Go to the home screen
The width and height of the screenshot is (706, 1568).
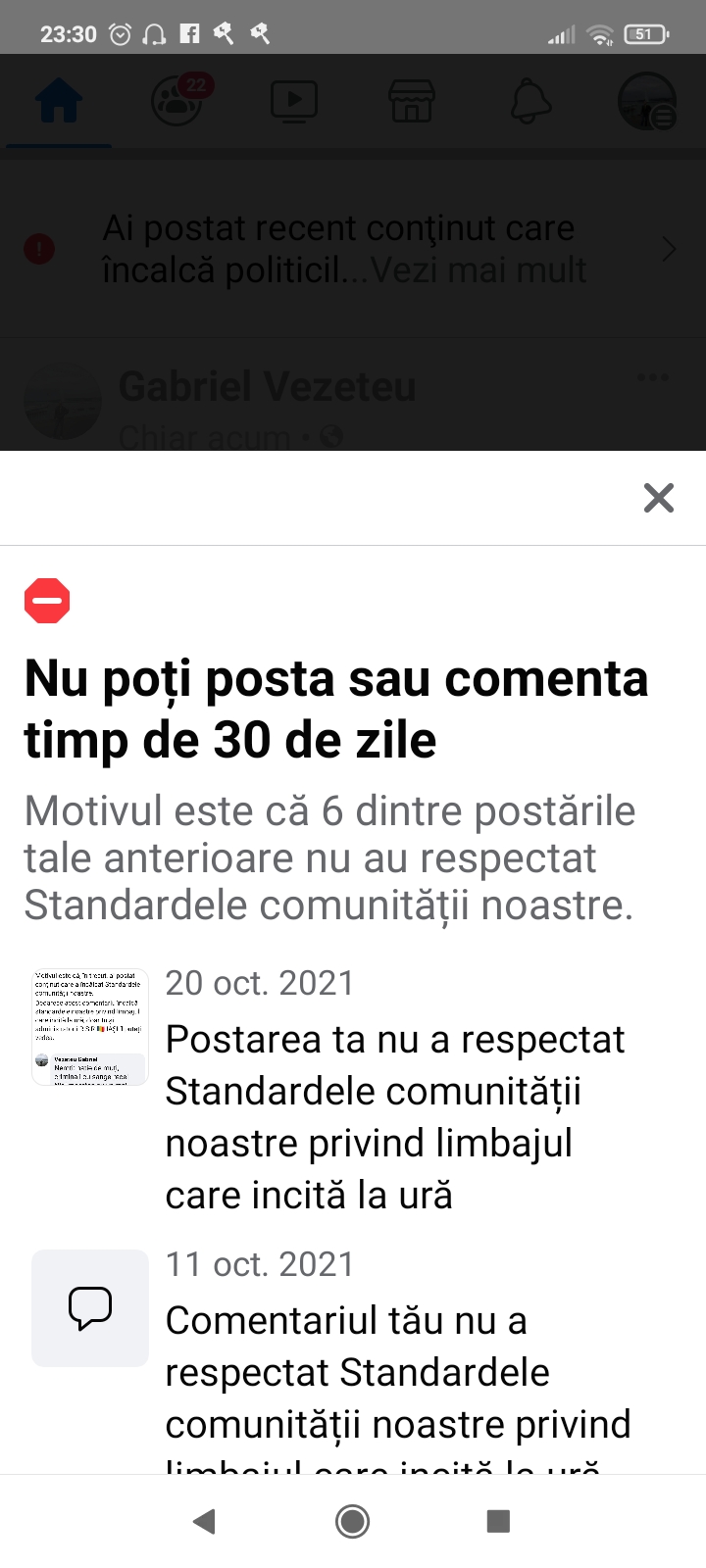click(x=352, y=1521)
